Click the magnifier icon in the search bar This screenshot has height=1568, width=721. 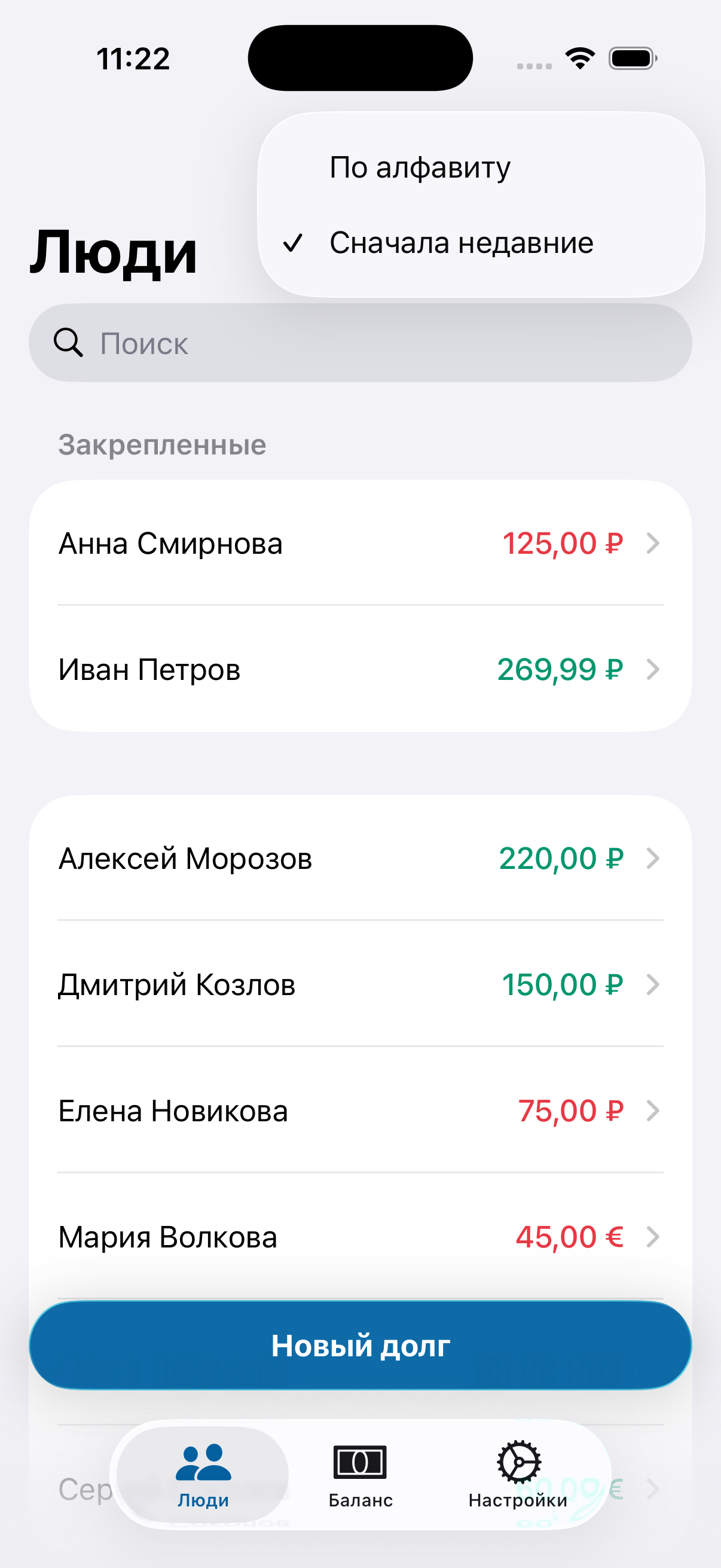pyautogui.click(x=69, y=343)
